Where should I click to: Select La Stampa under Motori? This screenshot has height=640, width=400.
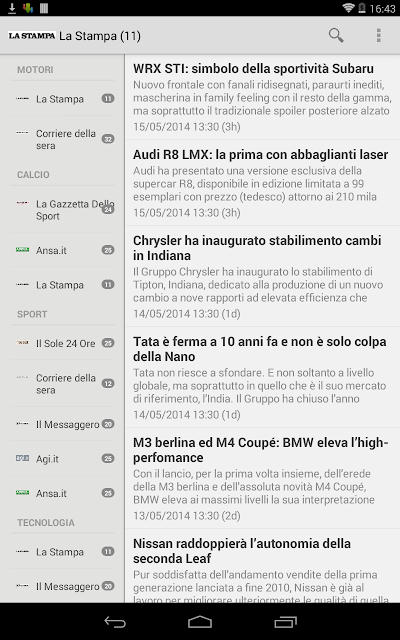pos(62,99)
